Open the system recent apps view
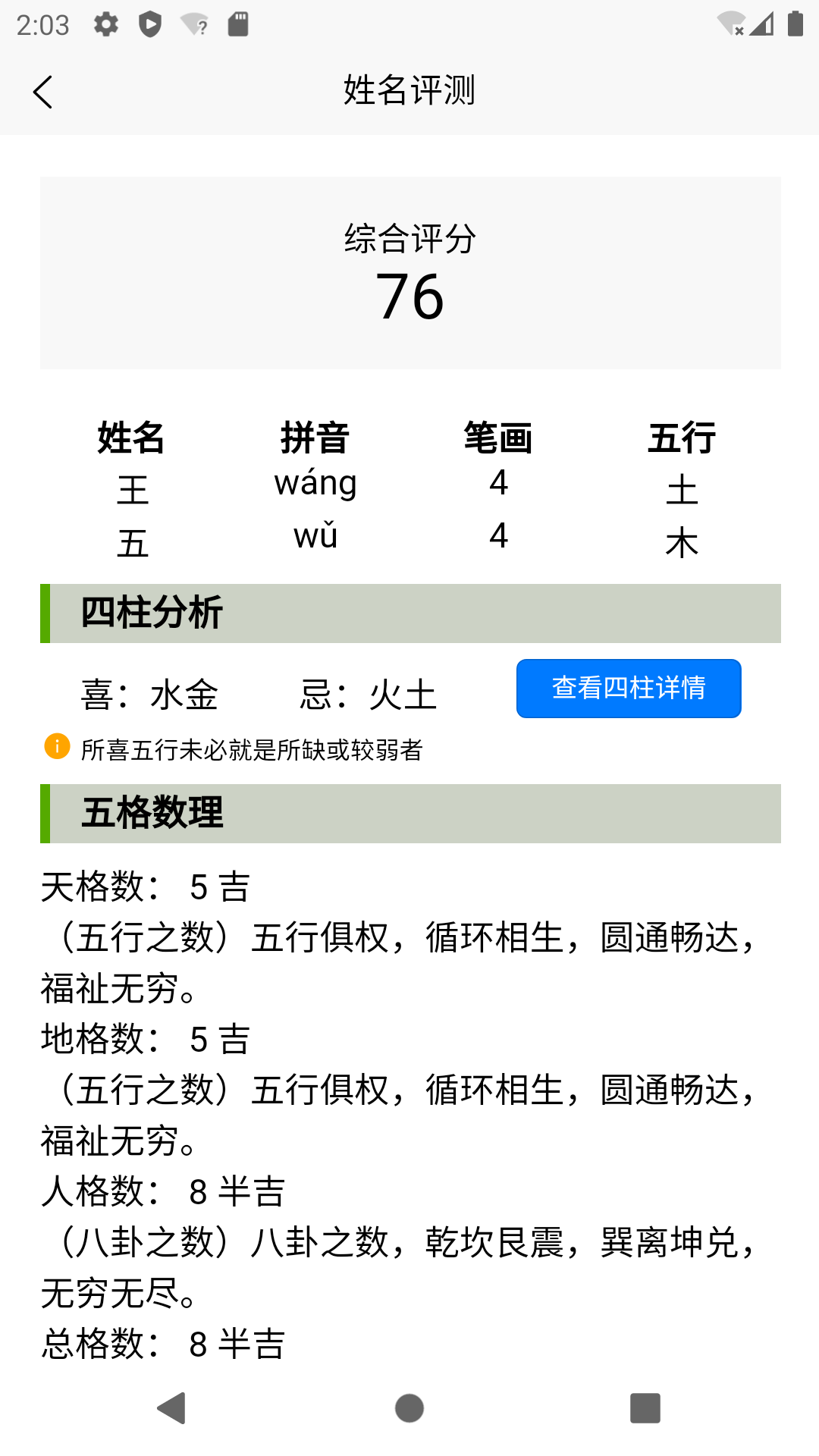Viewport: 819px width, 1456px height. tap(645, 1408)
